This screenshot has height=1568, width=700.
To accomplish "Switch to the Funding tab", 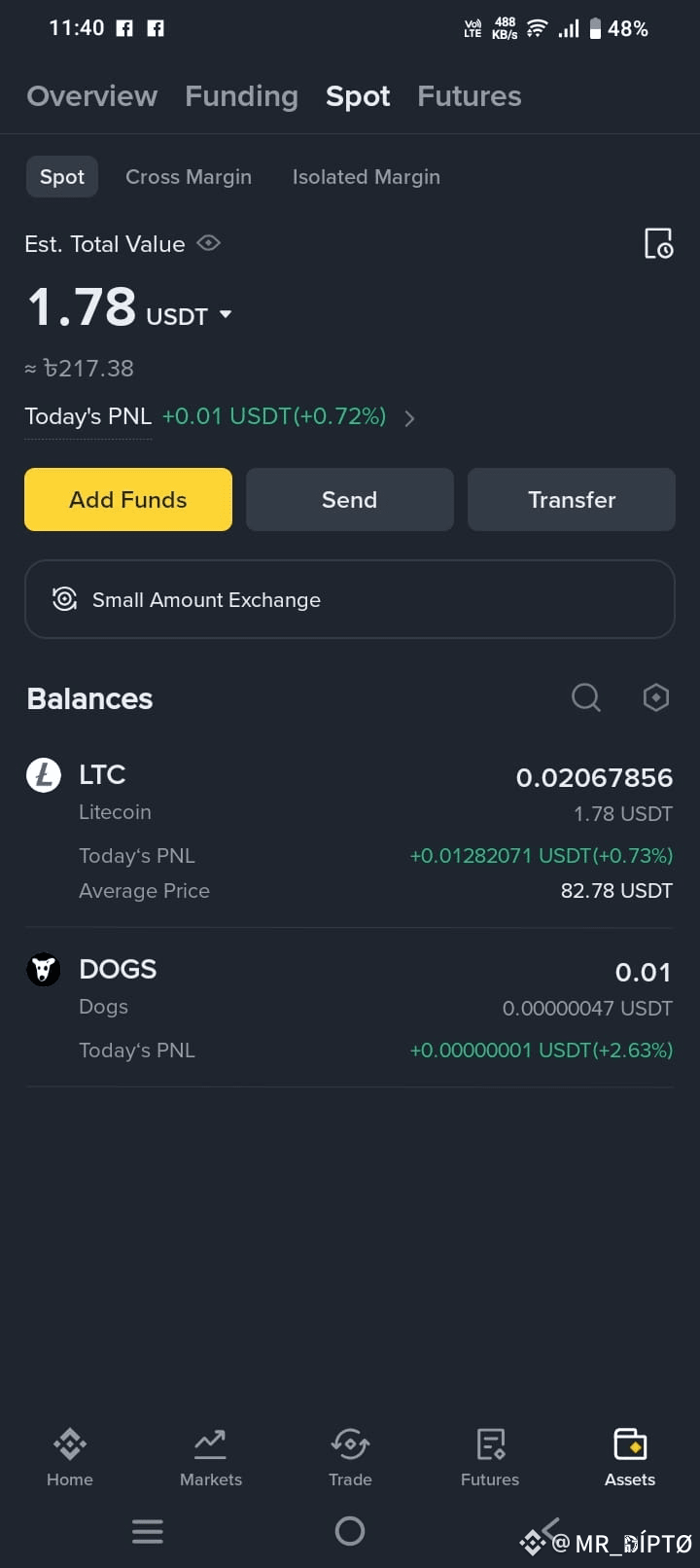I will [241, 96].
